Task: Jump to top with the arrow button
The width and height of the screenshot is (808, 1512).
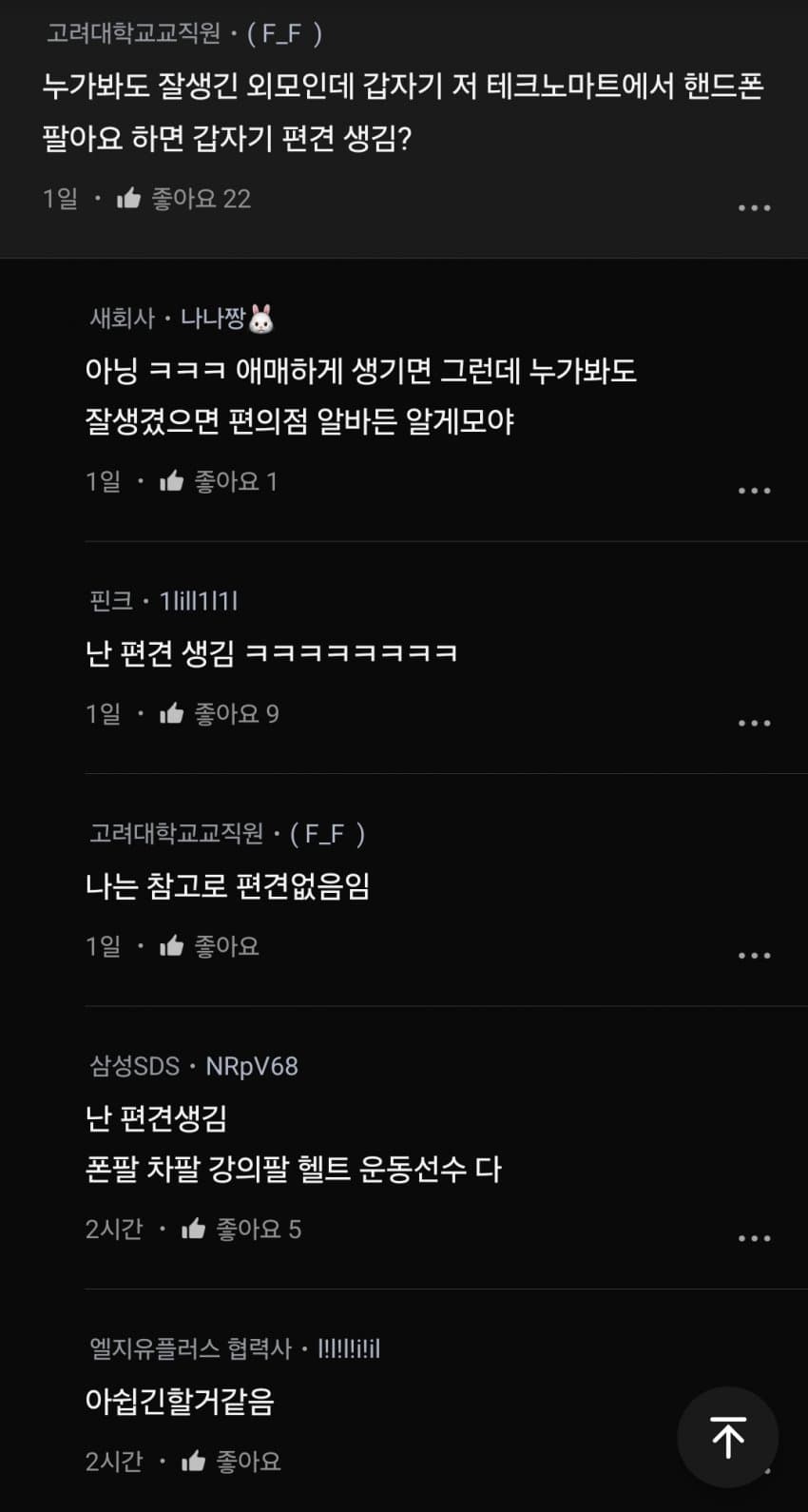Action: [728, 1437]
